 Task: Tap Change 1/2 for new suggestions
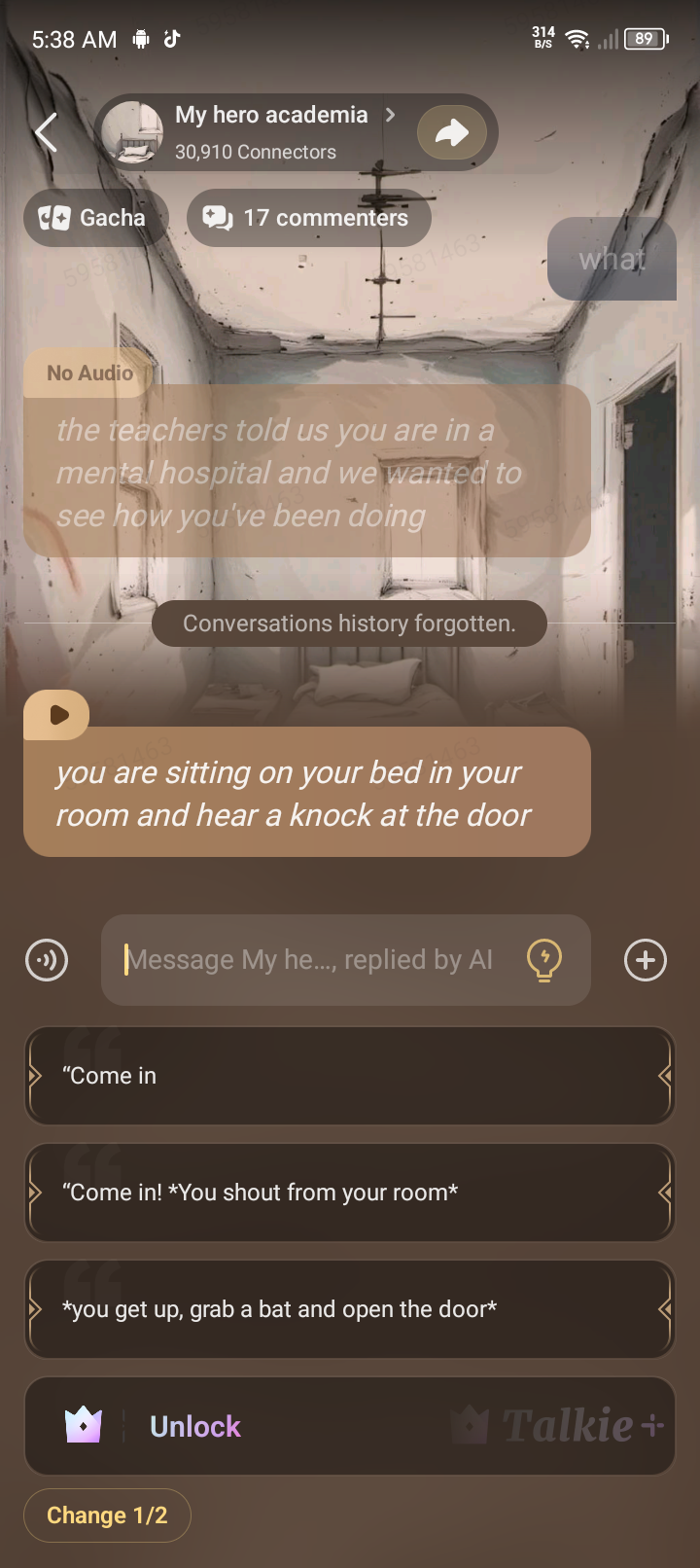(107, 1515)
